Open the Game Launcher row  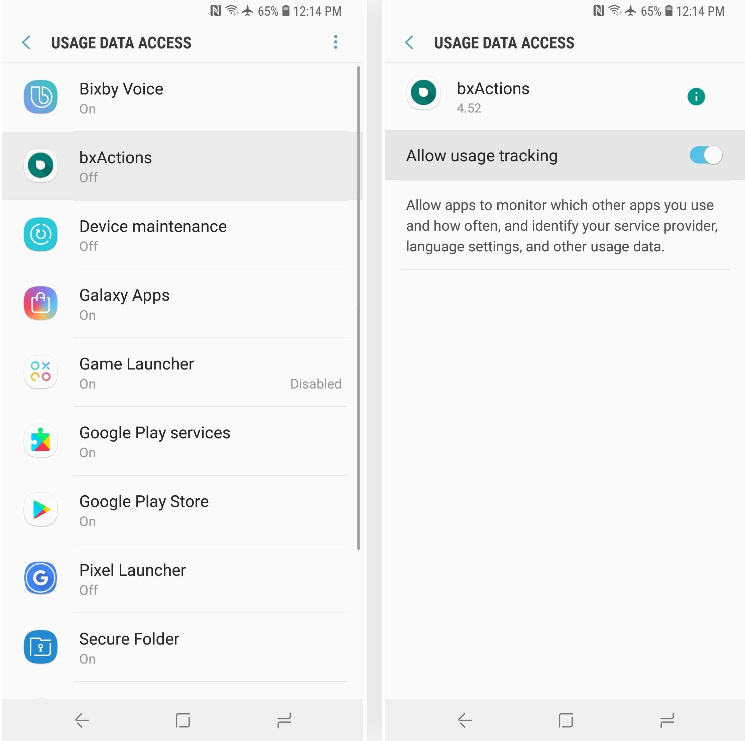point(180,373)
